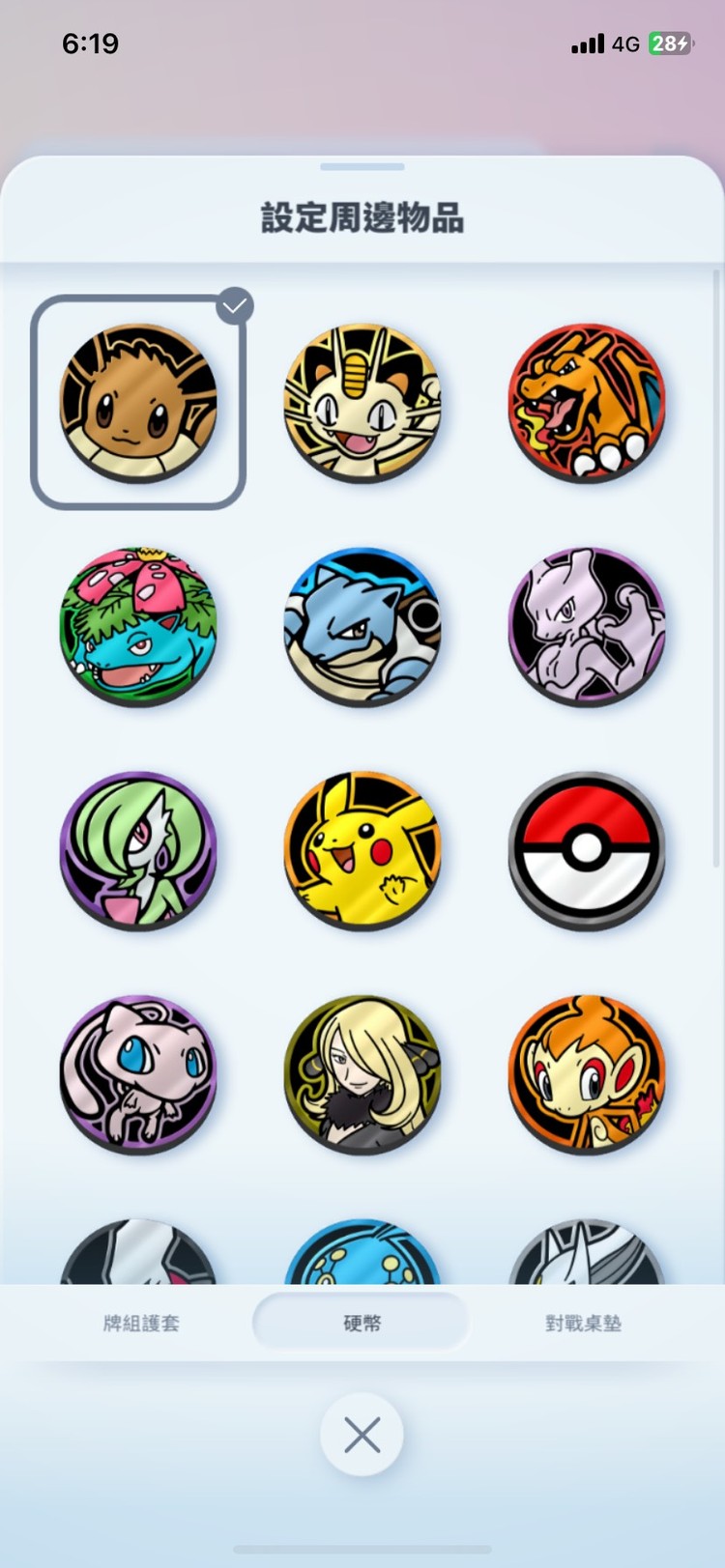Select the Eevee coin

point(138,402)
